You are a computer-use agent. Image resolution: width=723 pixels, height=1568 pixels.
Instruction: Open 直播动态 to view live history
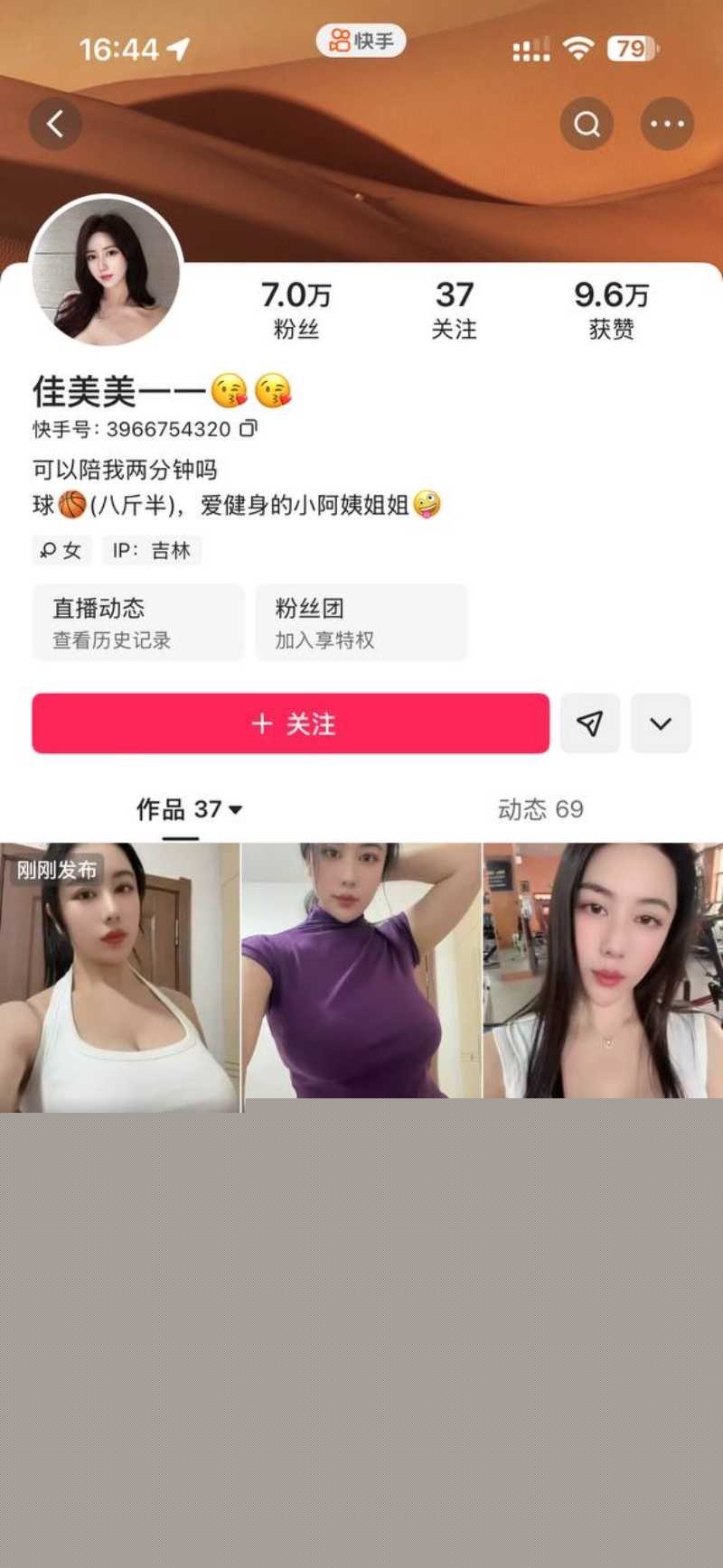point(137,622)
